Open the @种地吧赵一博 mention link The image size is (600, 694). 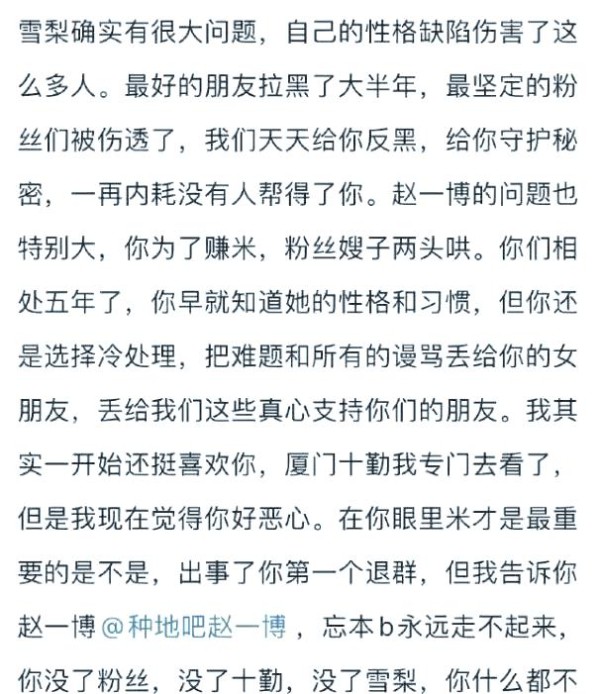click(x=195, y=628)
